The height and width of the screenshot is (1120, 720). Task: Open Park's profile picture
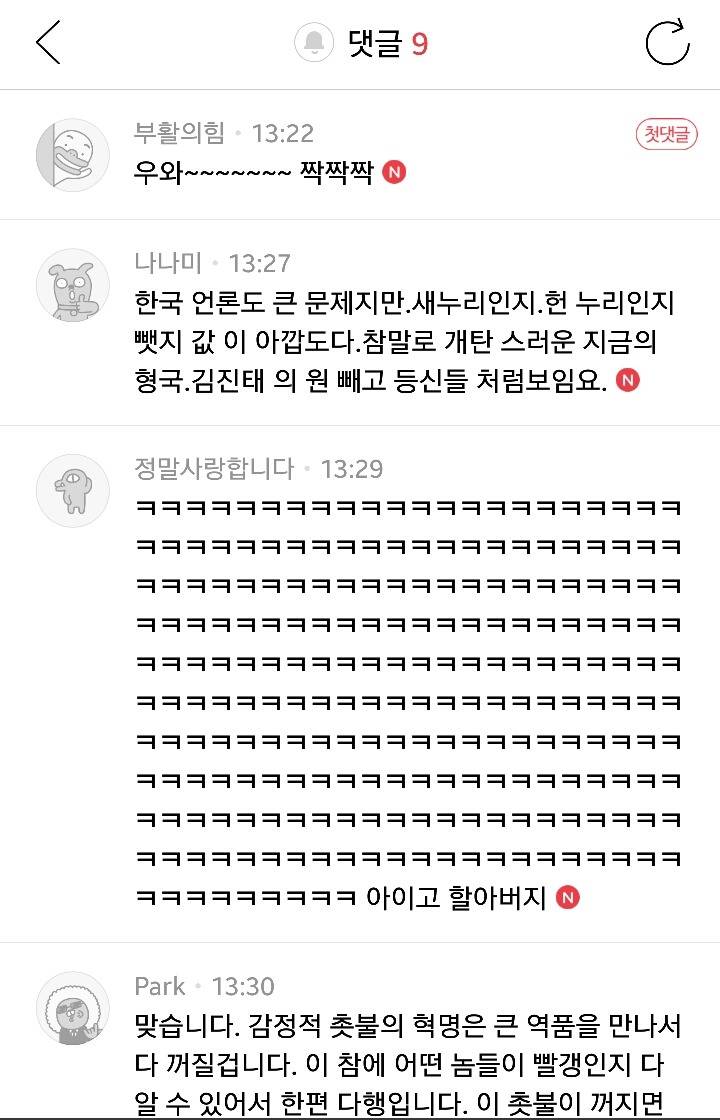tap(73, 1007)
